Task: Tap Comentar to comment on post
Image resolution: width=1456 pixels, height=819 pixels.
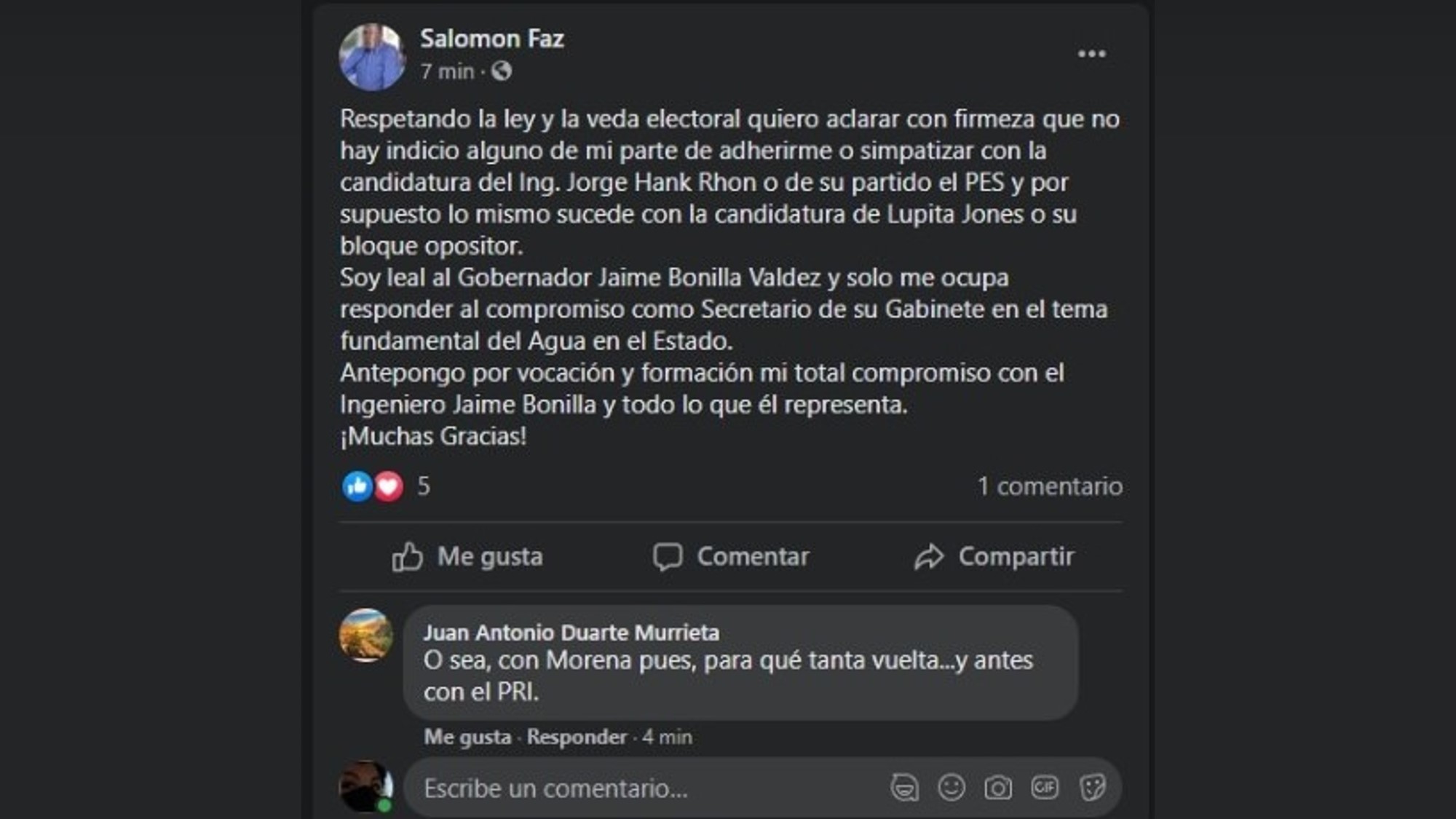Action: [x=731, y=557]
